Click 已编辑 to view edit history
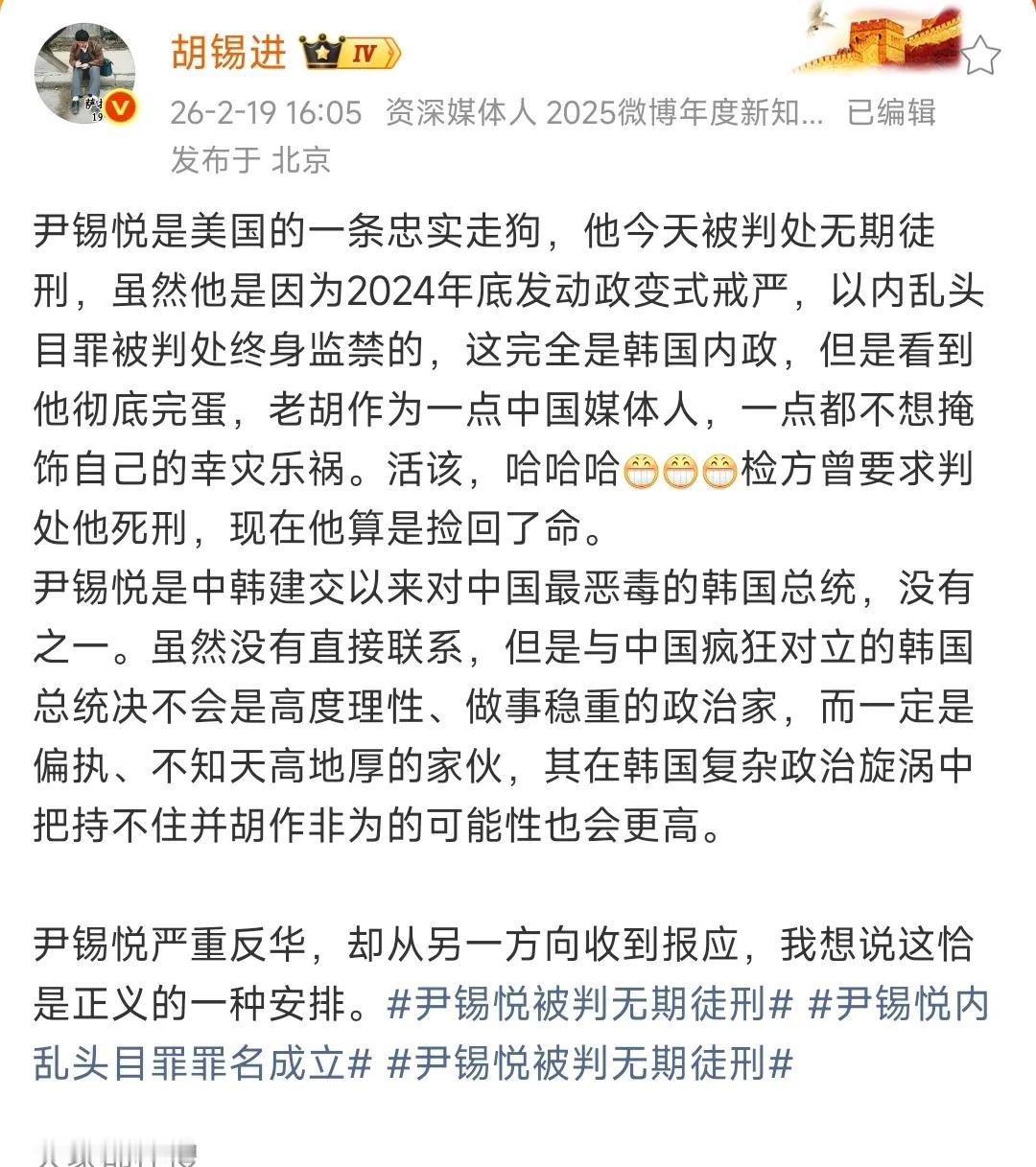Viewport: 1036px width, 1167px height. 893,112
